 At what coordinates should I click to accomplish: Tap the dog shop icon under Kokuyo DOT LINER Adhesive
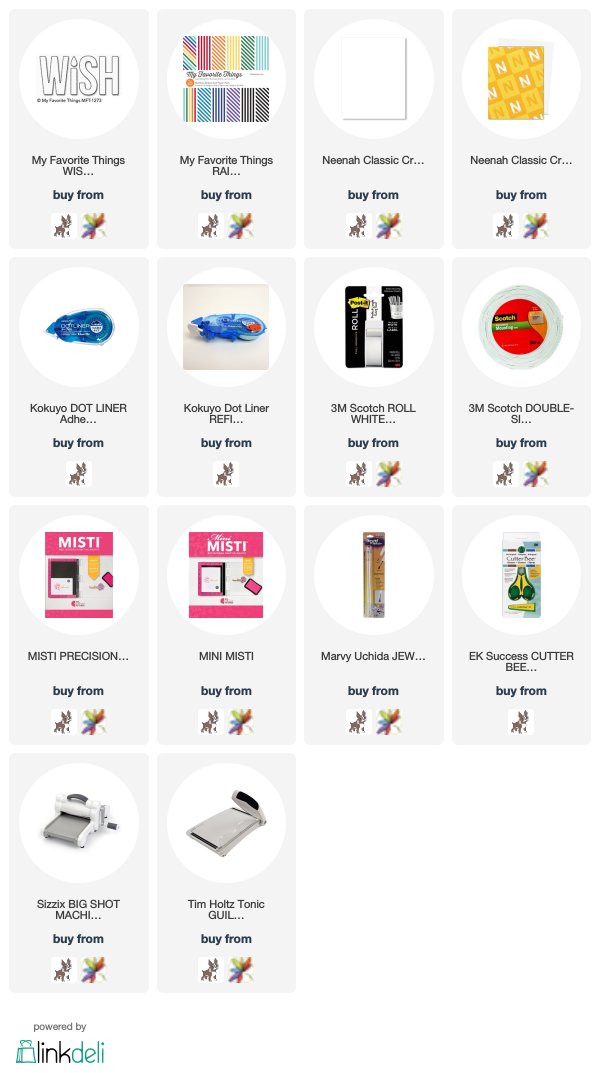coord(79,474)
